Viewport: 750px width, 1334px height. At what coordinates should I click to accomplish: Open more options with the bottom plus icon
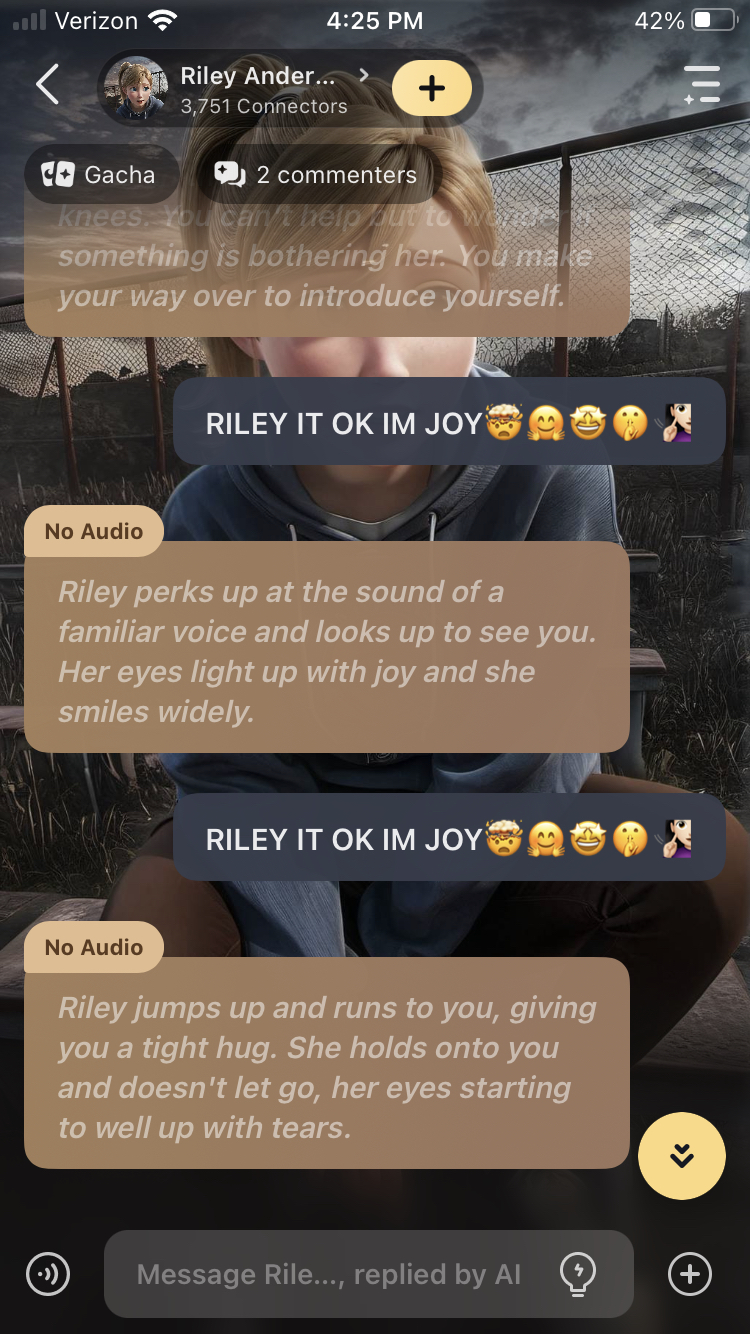point(689,1274)
